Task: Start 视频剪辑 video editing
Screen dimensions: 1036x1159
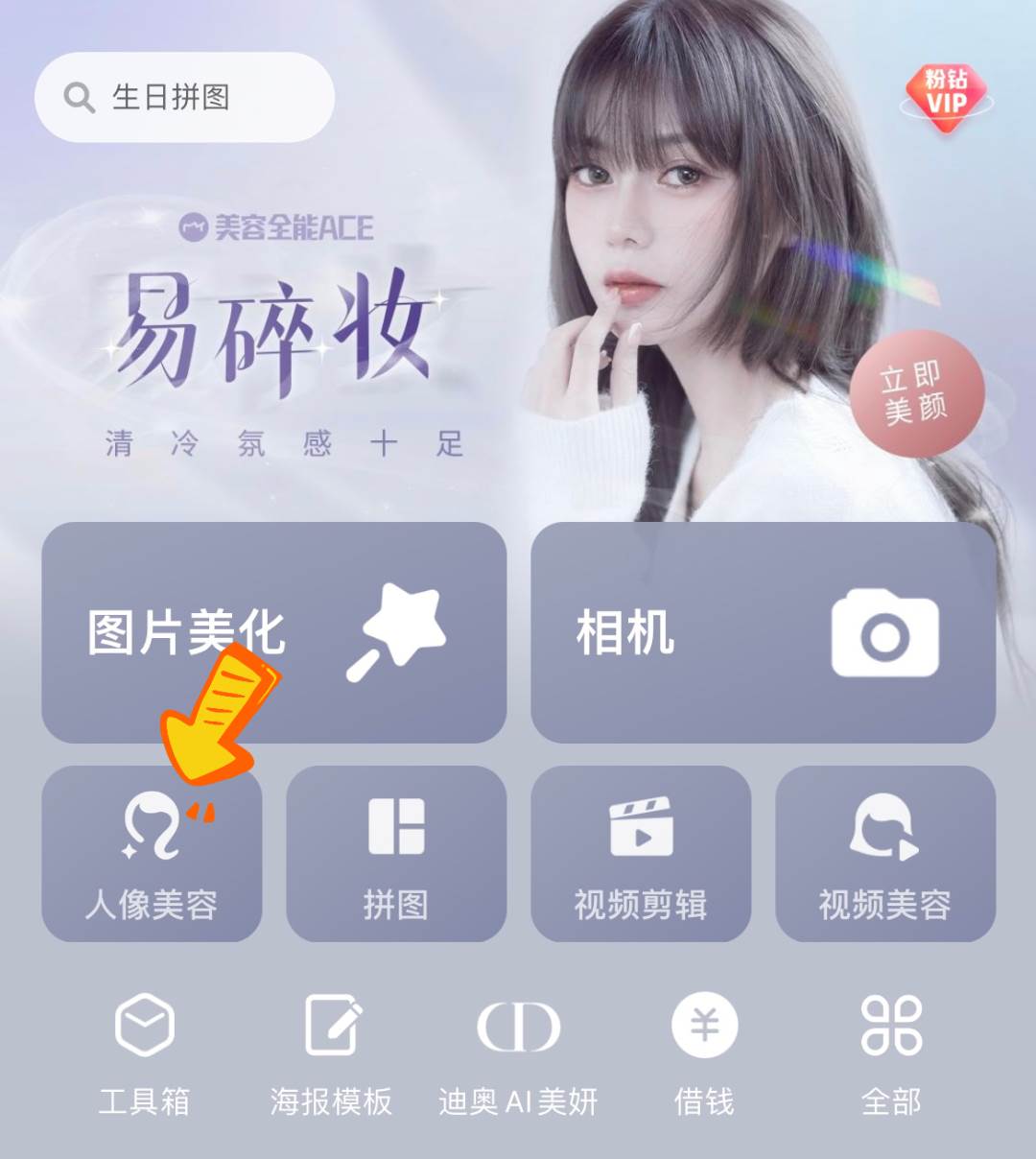Action: (641, 853)
